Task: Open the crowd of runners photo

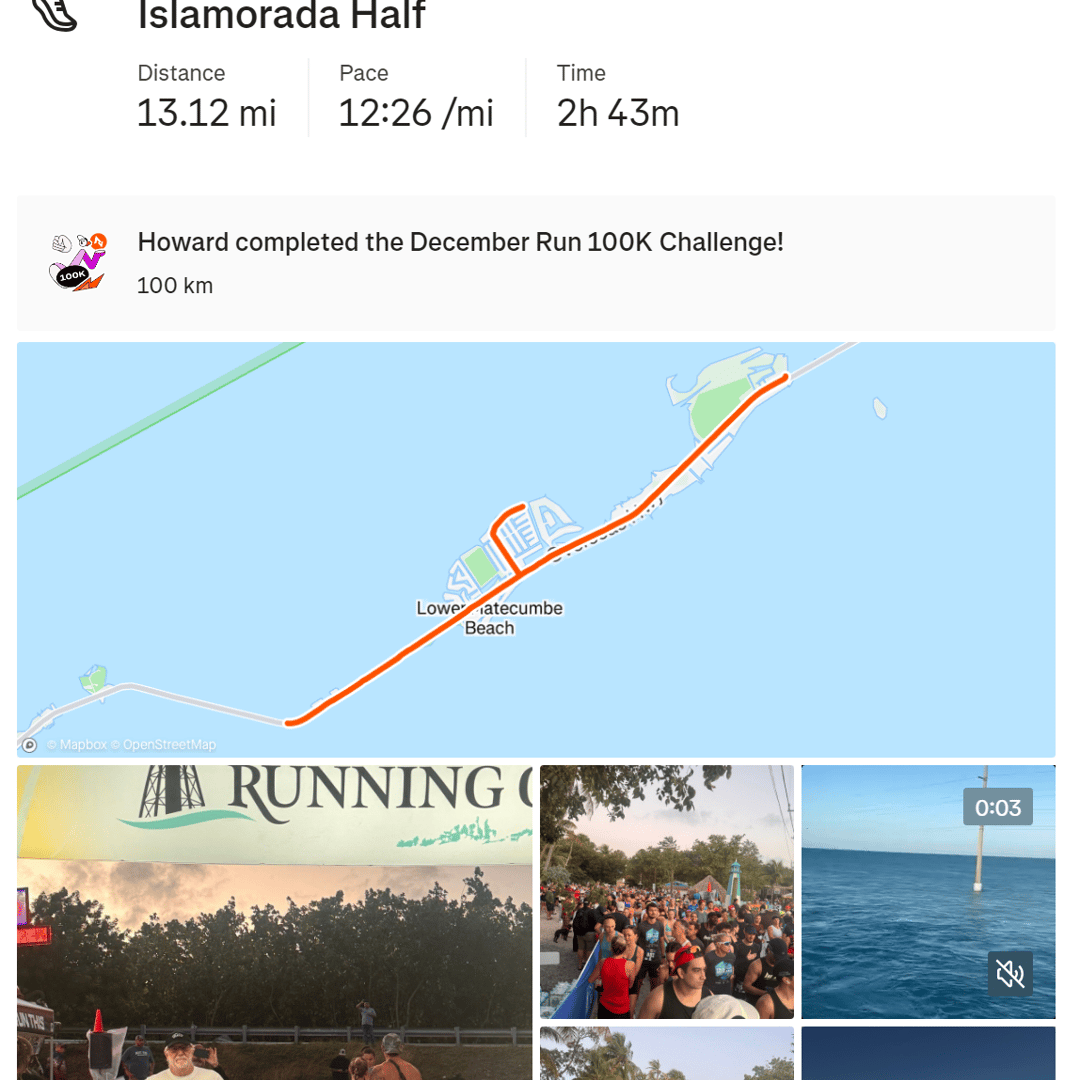Action: tap(666, 892)
